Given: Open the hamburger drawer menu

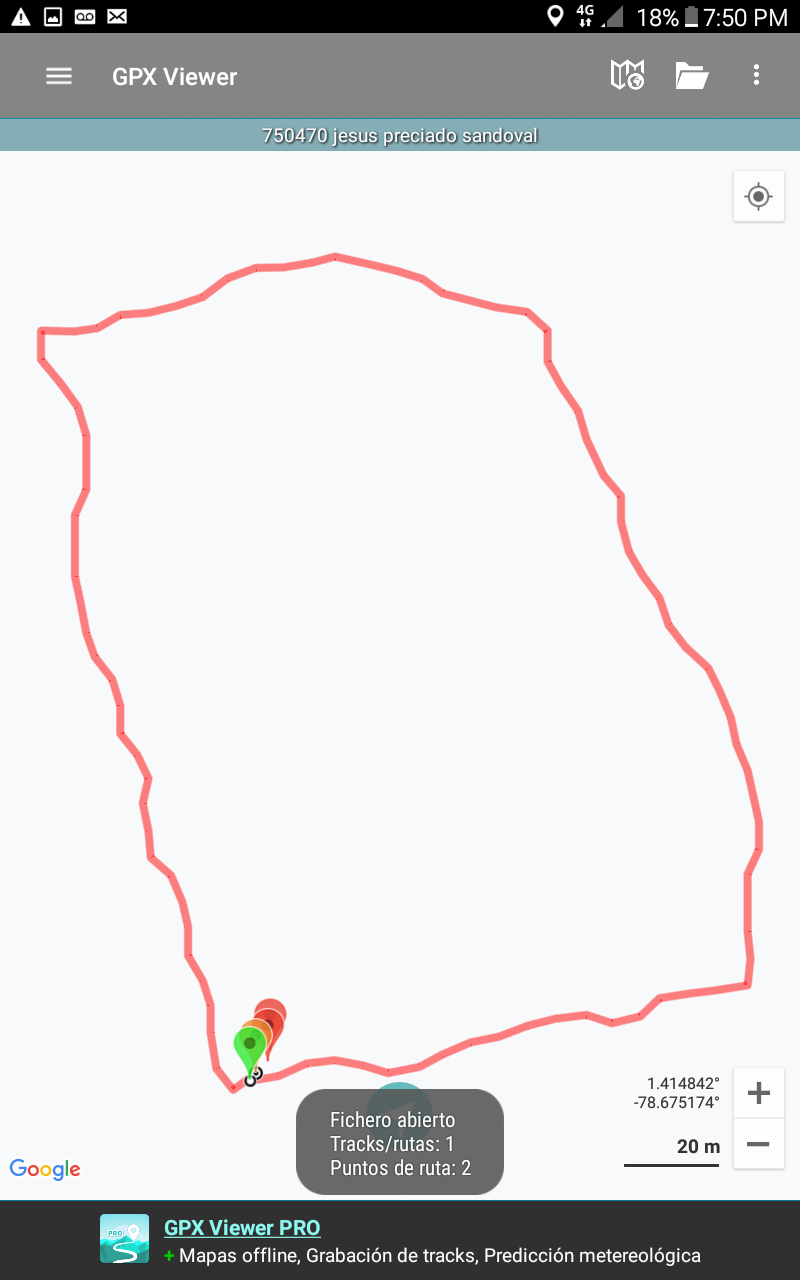Looking at the screenshot, I should click(x=59, y=76).
